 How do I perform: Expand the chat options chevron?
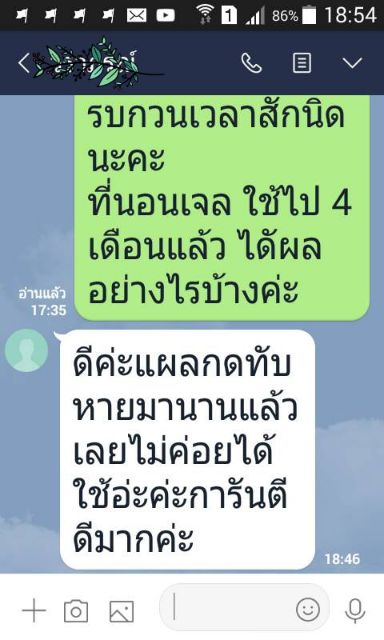(x=352, y=63)
